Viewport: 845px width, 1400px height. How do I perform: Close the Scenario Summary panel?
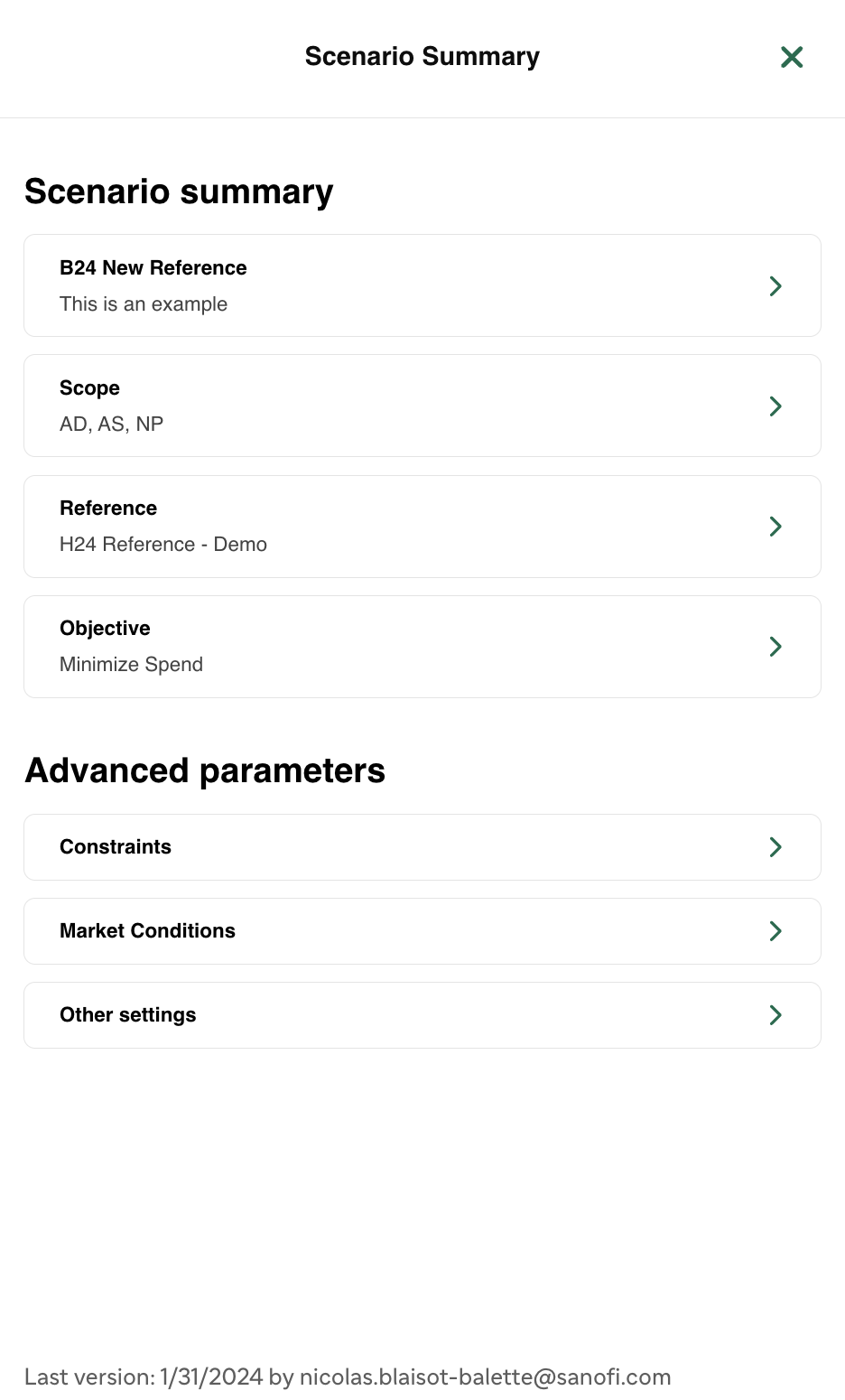tap(792, 57)
